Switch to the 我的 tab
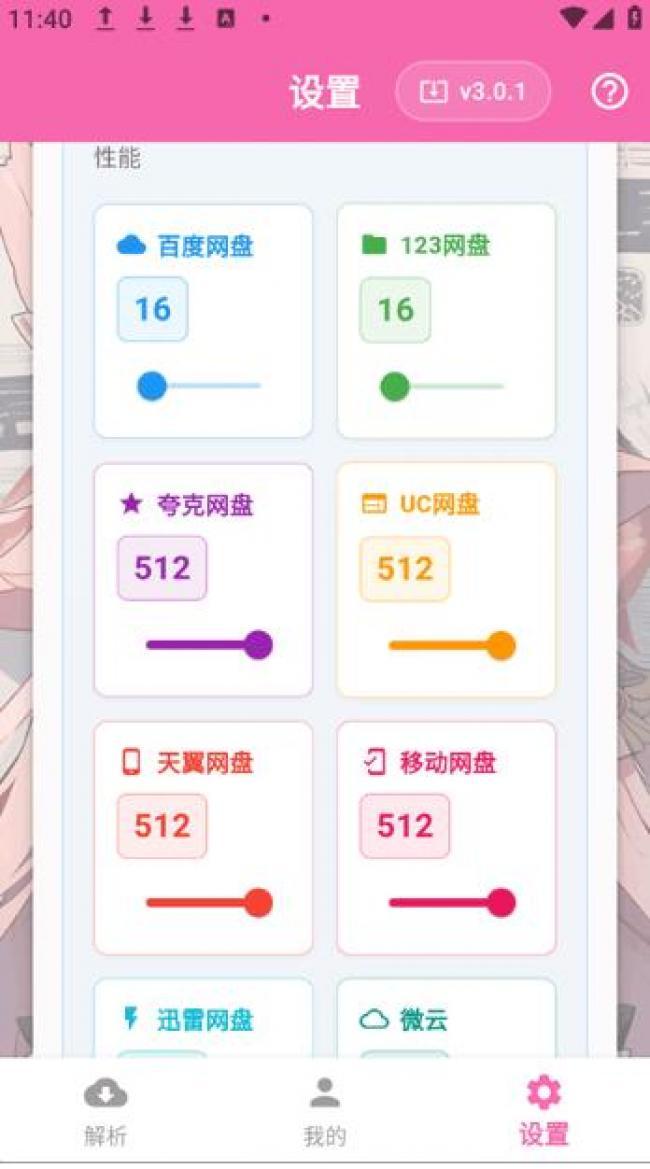This screenshot has width=650, height=1169. pos(324,1111)
